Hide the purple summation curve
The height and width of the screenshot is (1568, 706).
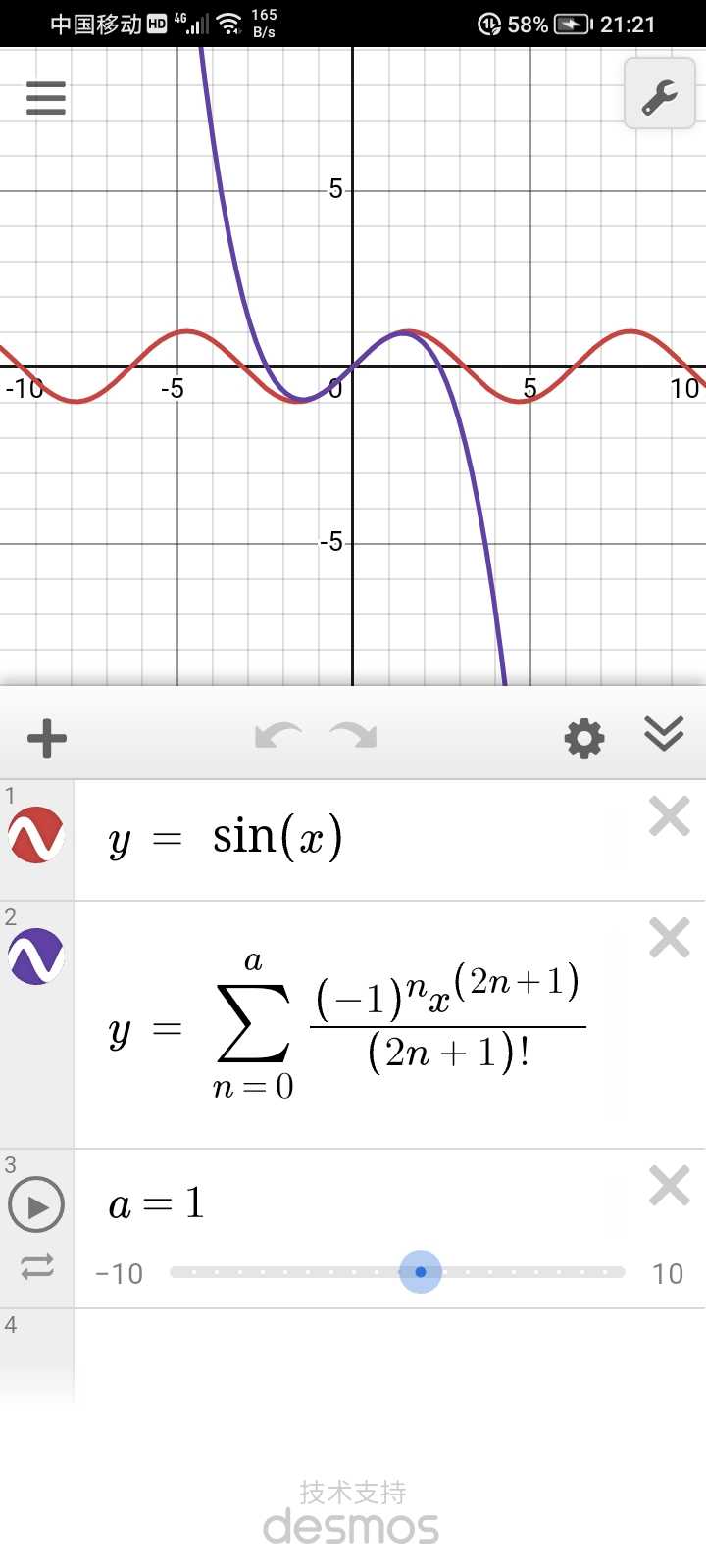36,956
